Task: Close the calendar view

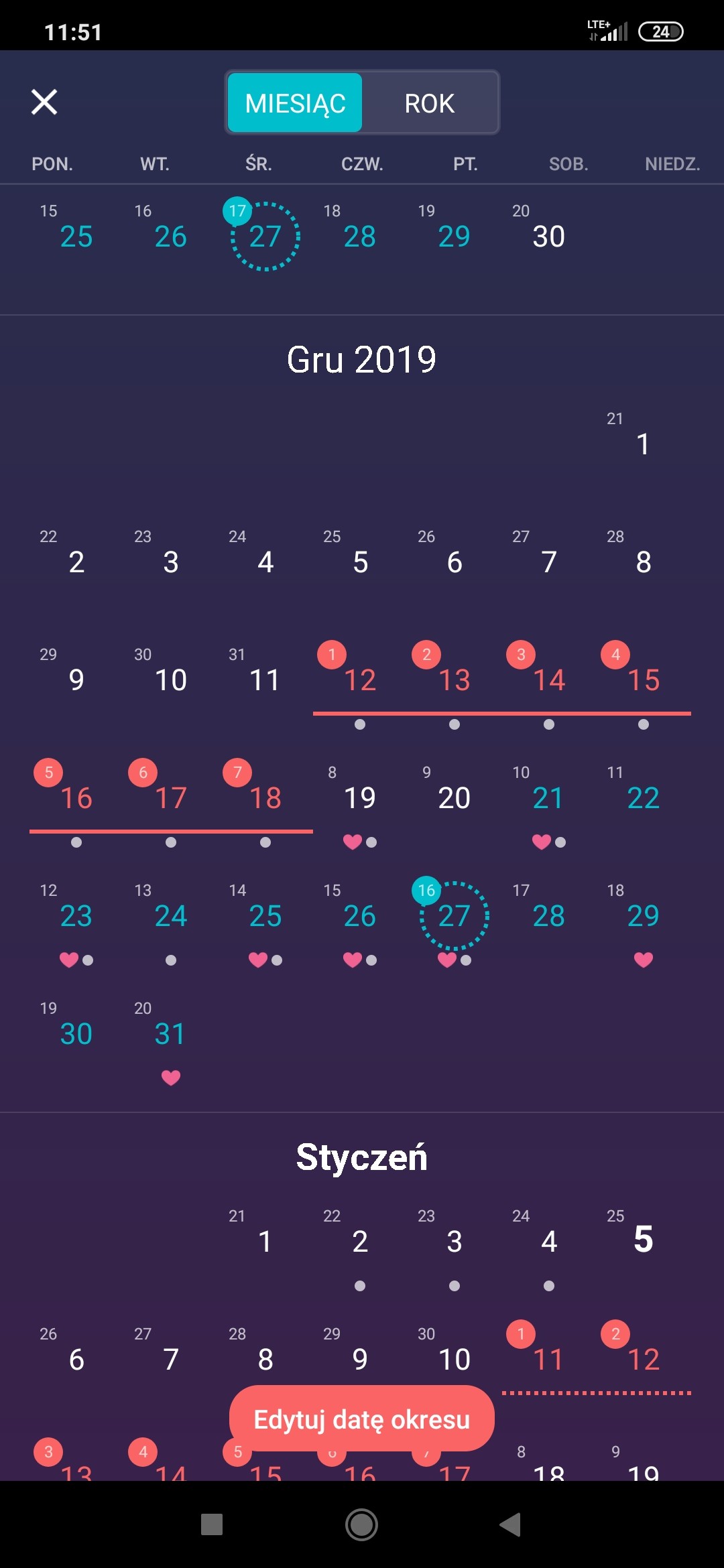Action: pos(44,102)
